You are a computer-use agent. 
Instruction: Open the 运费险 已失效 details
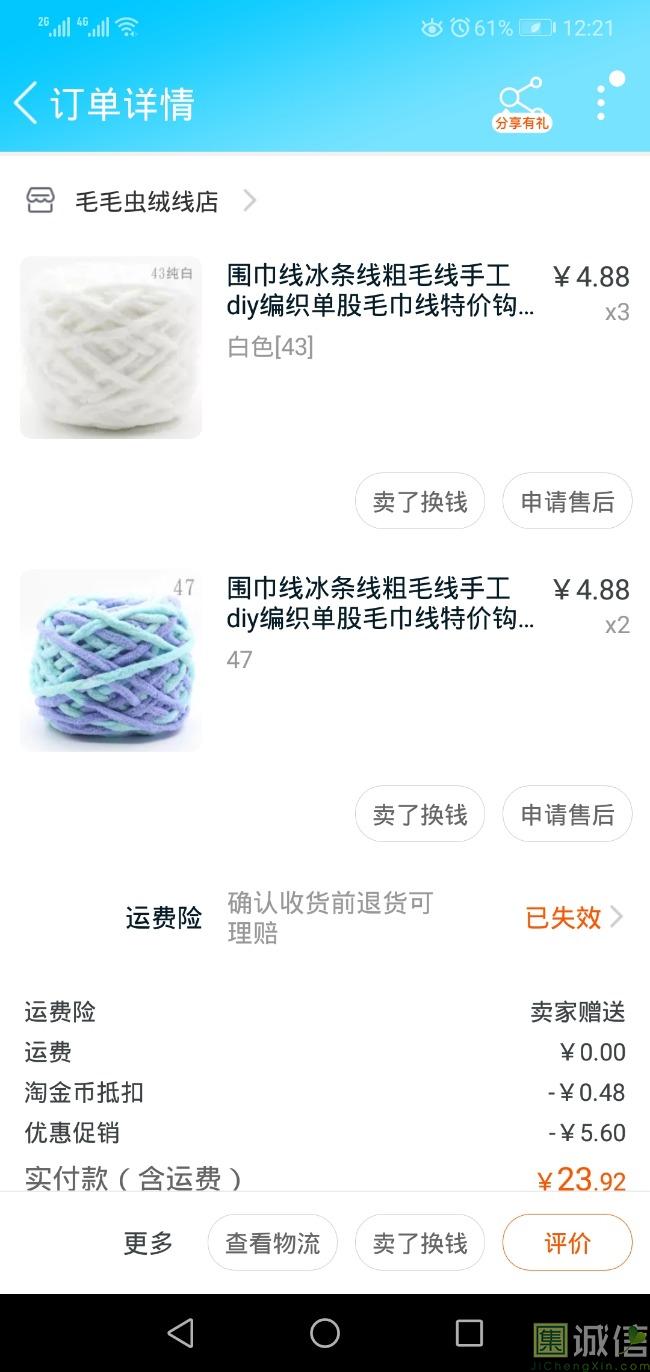click(x=574, y=917)
